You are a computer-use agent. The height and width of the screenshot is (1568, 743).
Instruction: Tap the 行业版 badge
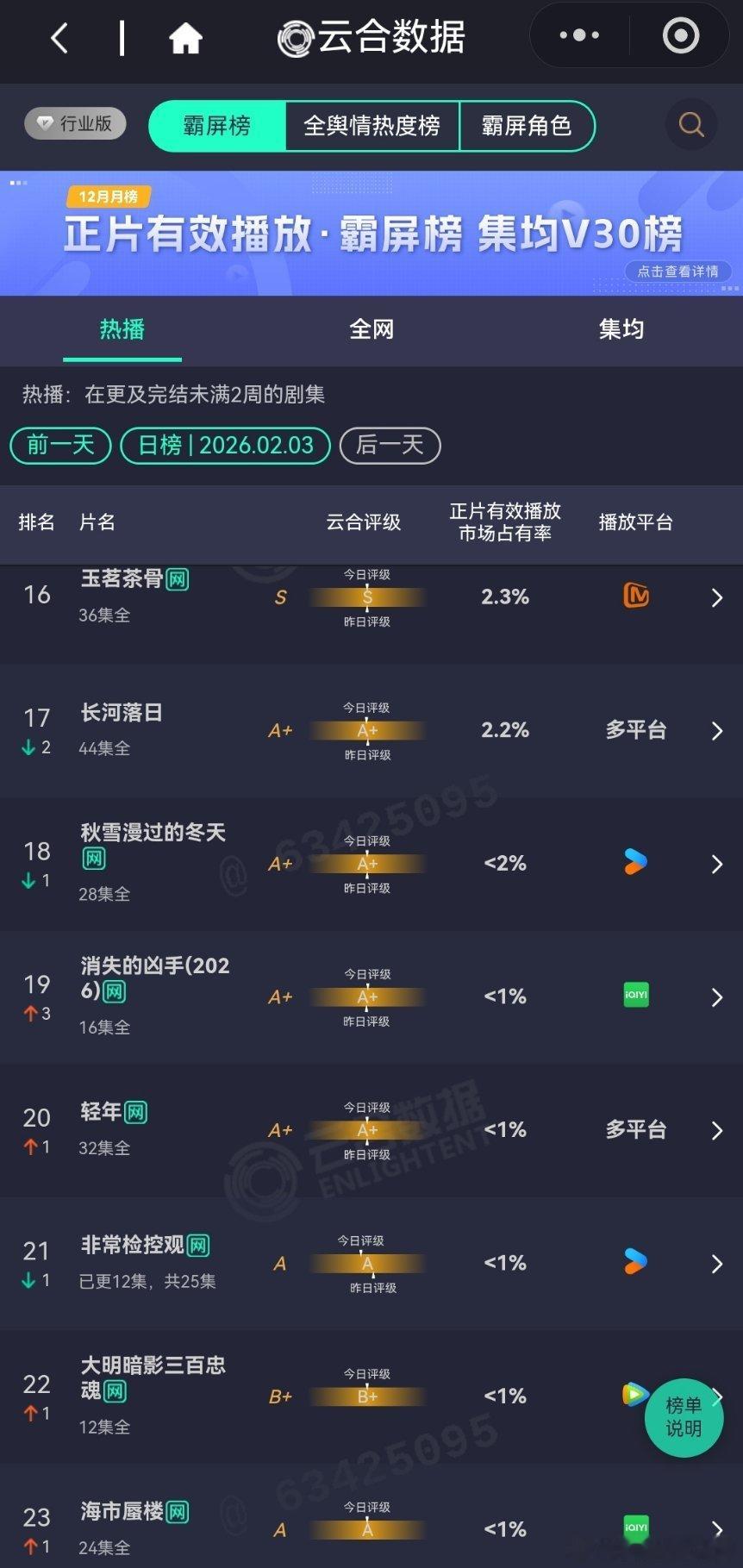coord(74,123)
